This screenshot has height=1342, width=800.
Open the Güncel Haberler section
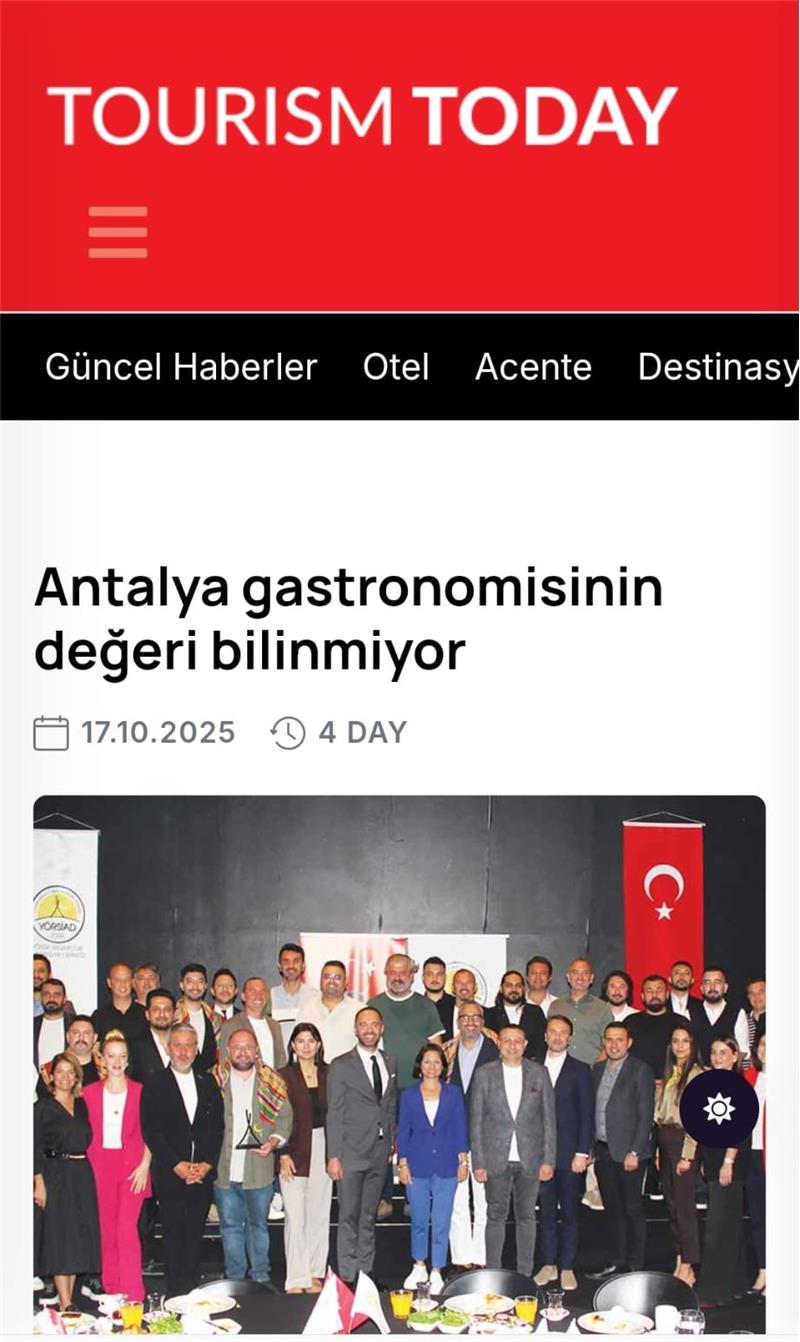tap(181, 368)
